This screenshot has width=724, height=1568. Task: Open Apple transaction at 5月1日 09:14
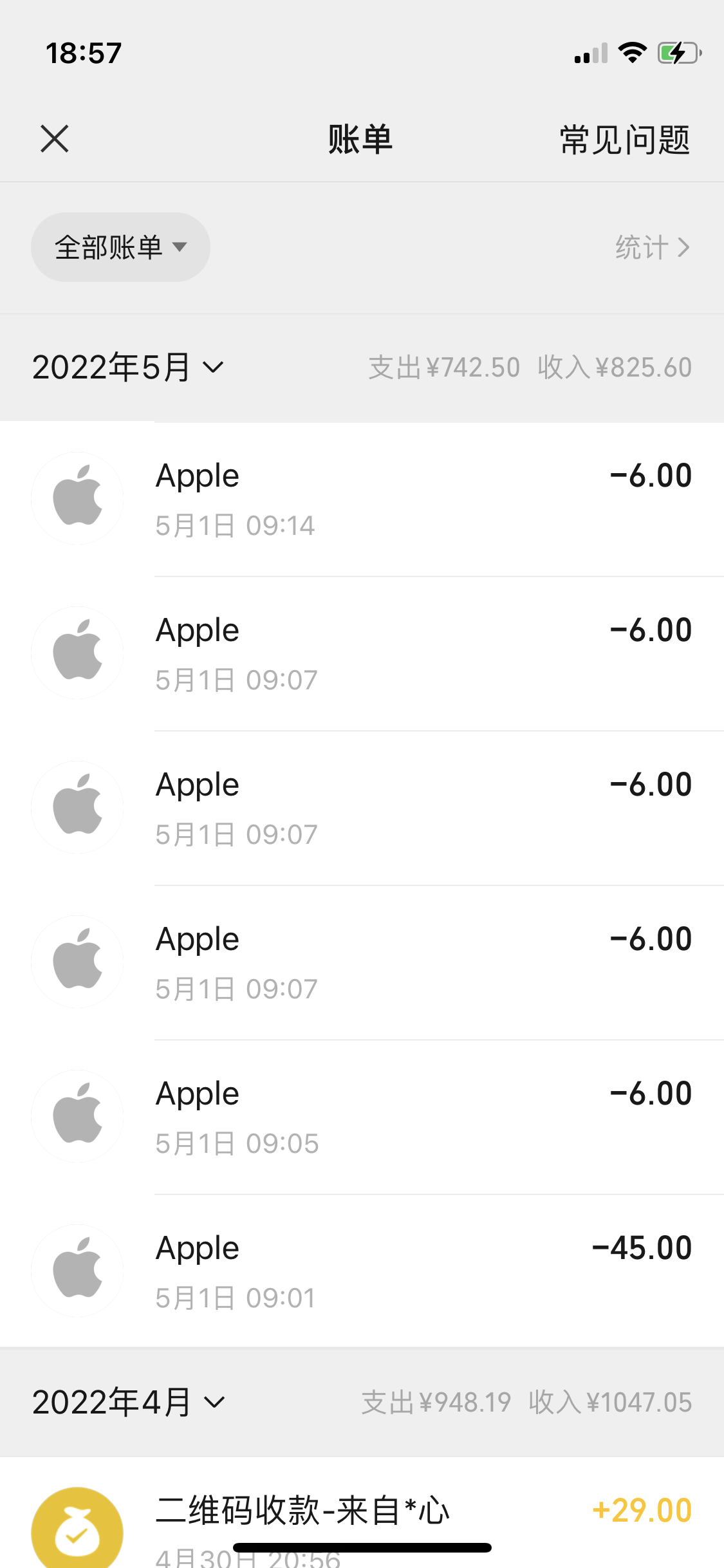click(x=386, y=499)
